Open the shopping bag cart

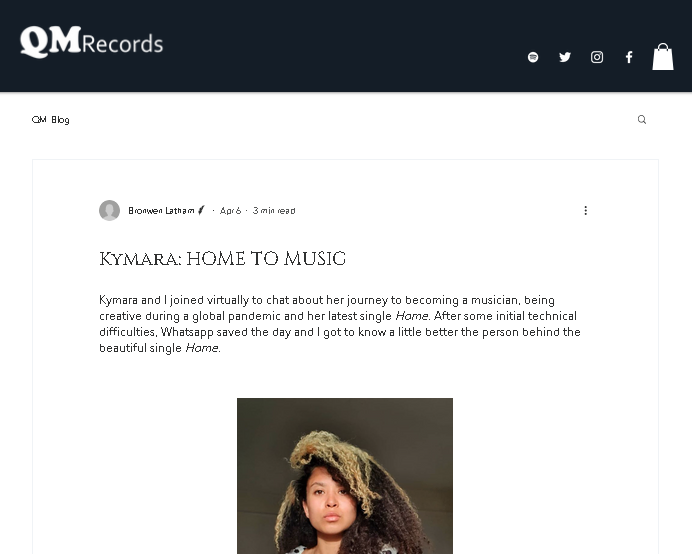pyautogui.click(x=663, y=56)
